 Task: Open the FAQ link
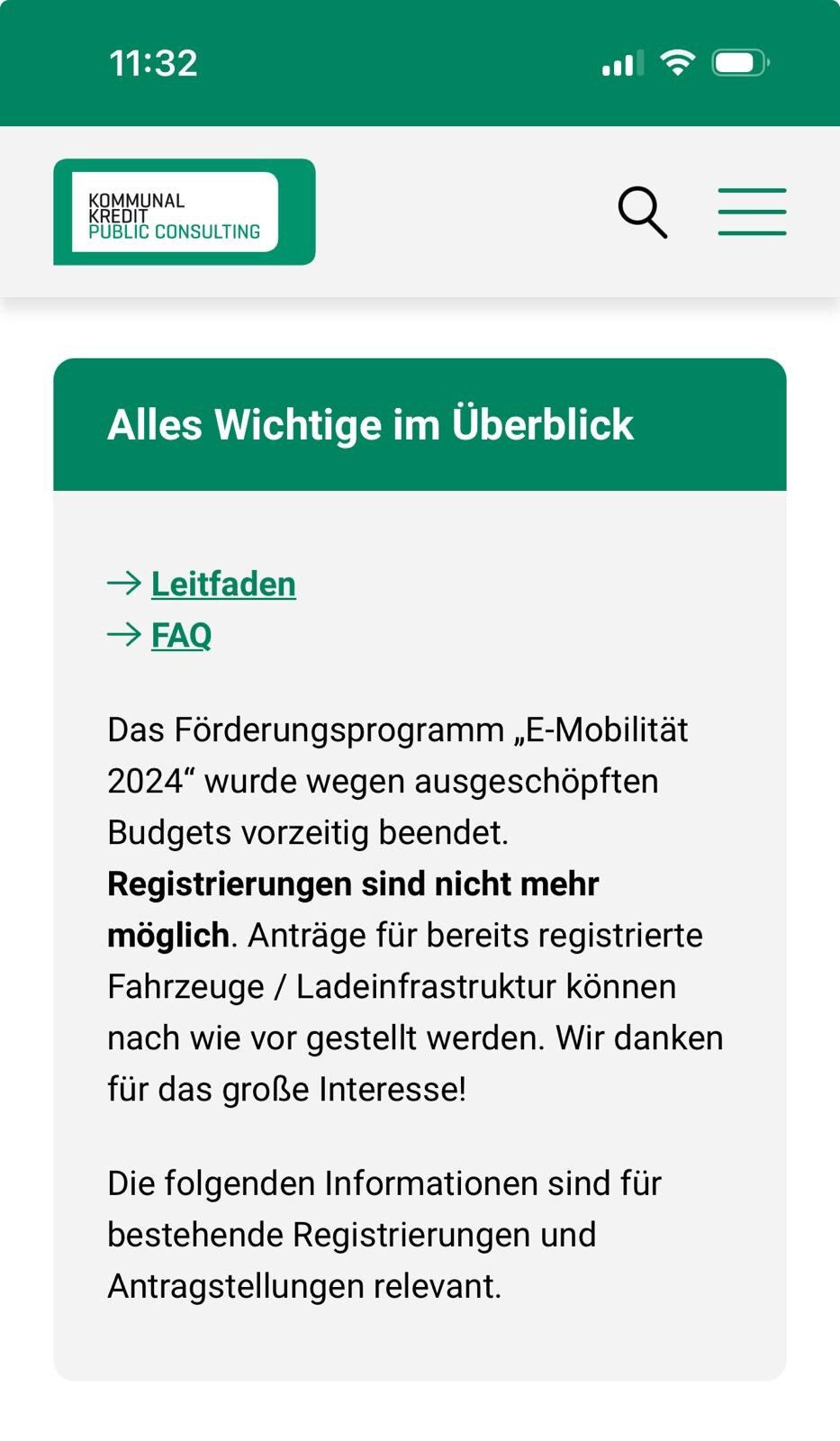pyautogui.click(x=181, y=636)
